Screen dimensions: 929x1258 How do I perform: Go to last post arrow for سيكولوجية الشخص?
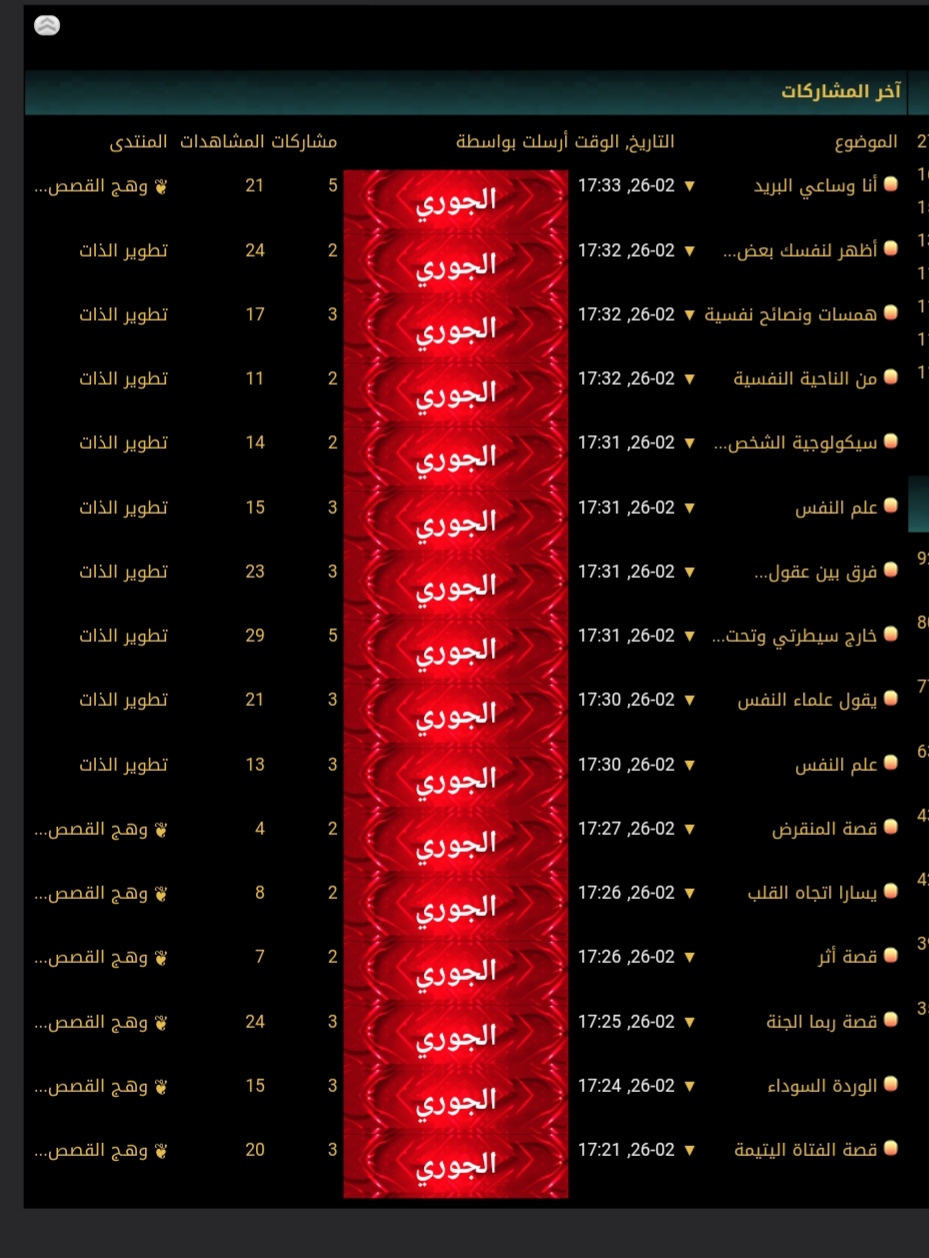688,443
